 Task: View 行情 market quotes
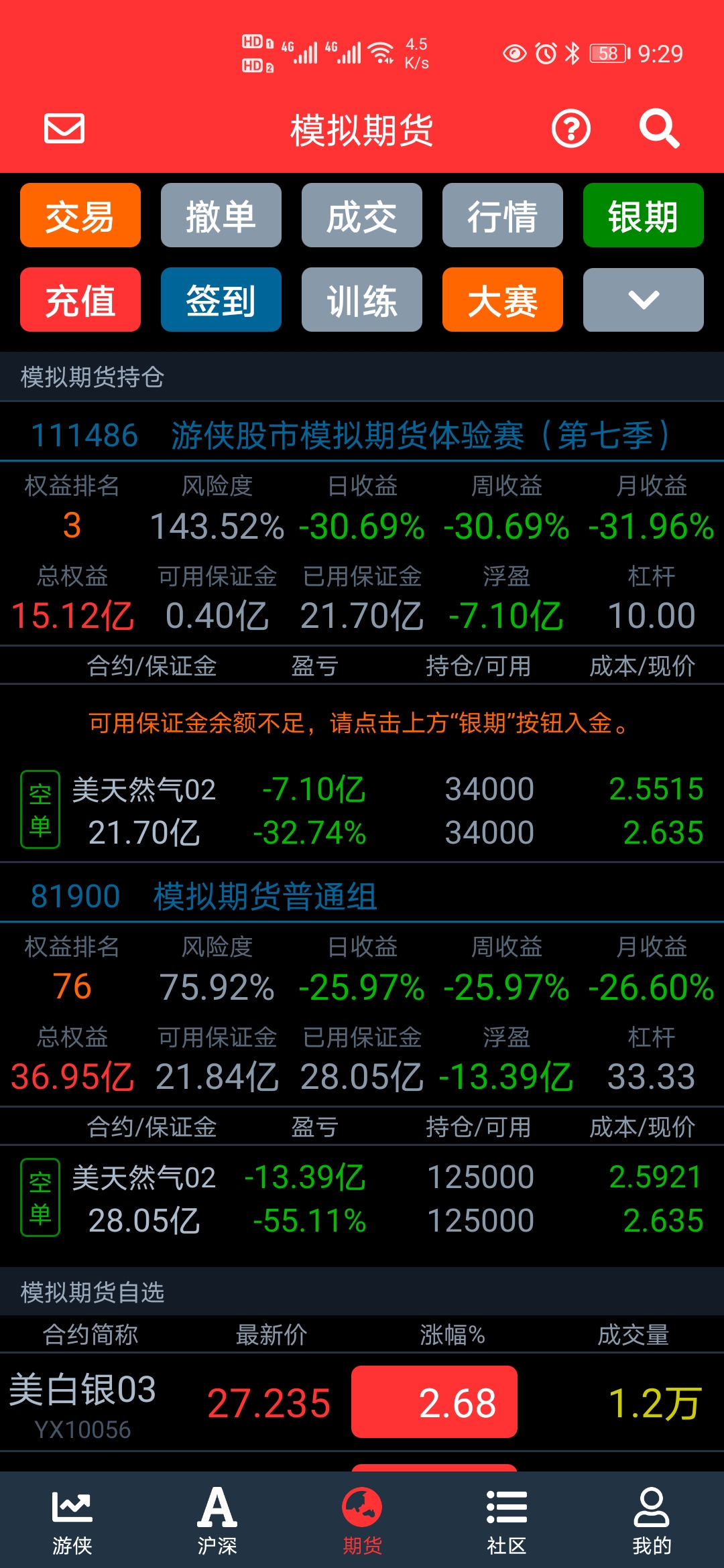click(503, 215)
